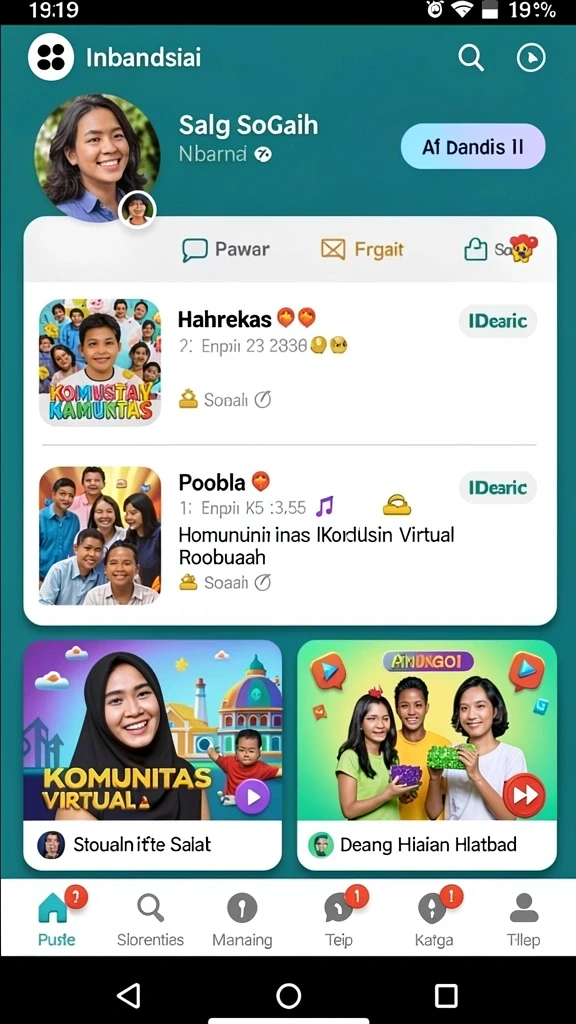This screenshot has height=1024, width=576.
Task: Open the four-dot app menu logo
Action: tap(51, 57)
